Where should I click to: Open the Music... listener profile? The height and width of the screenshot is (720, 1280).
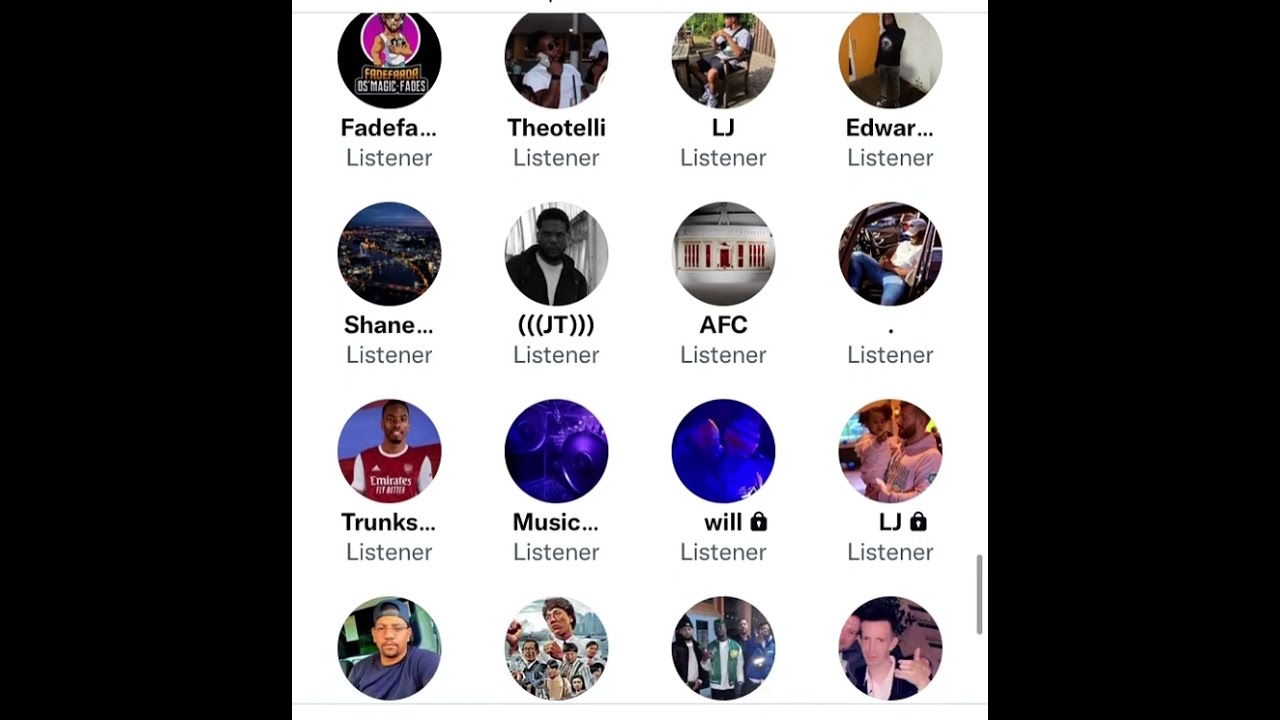click(x=556, y=451)
